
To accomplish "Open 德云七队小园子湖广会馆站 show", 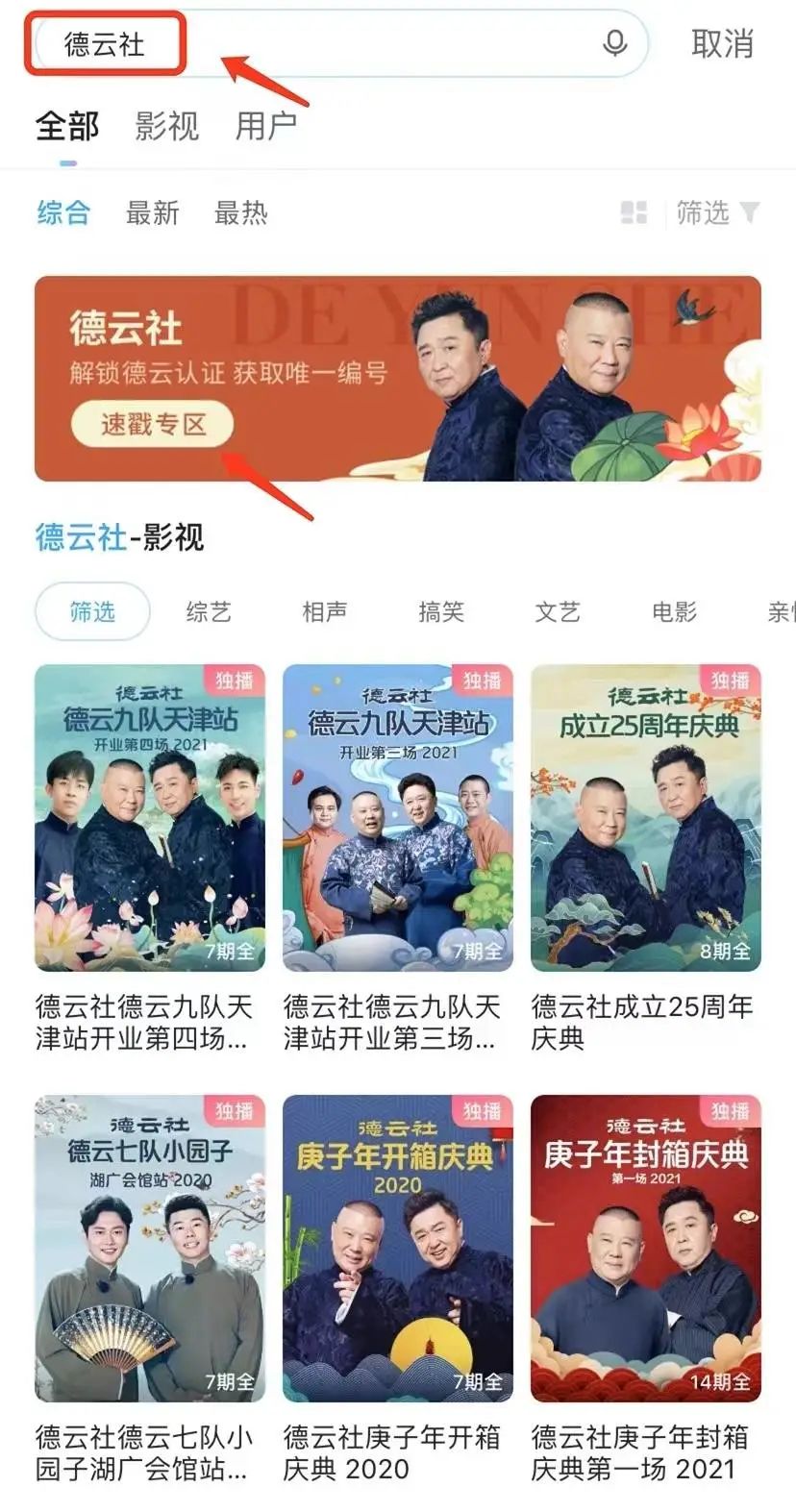I will click(150, 1248).
